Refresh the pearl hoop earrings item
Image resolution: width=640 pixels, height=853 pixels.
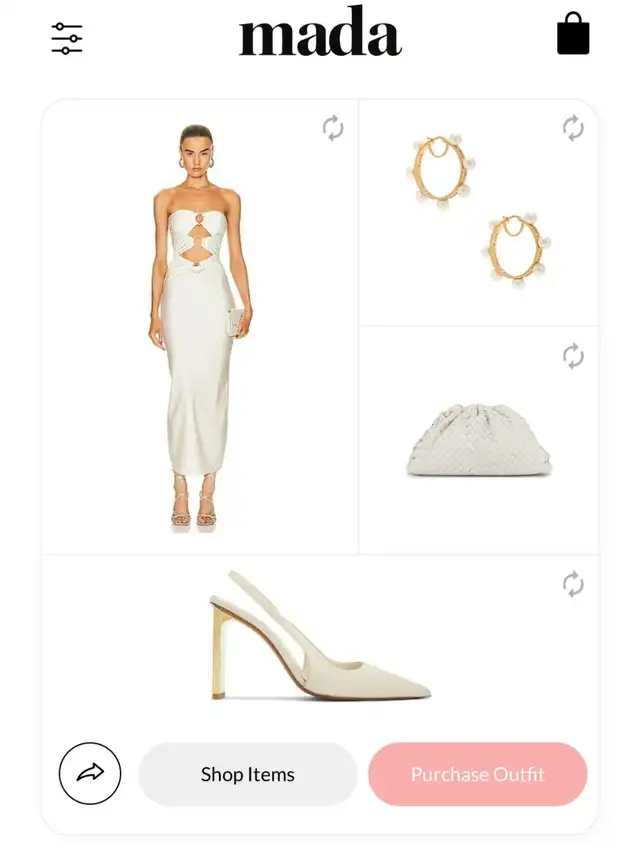pos(573,127)
